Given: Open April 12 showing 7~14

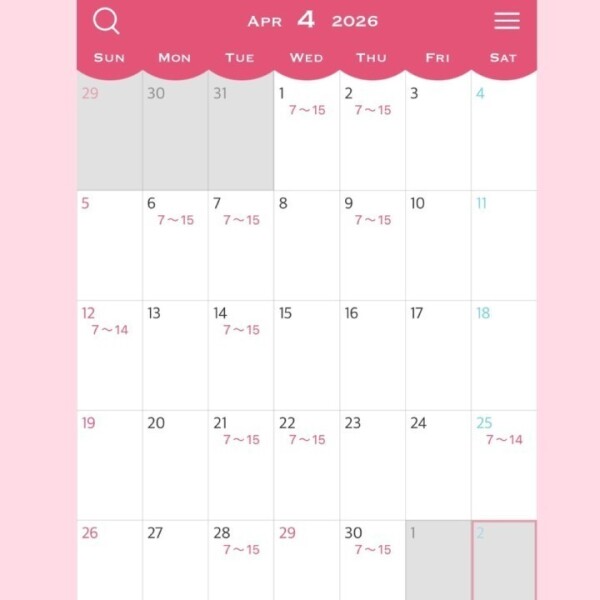Looking at the screenshot, I should [109, 355].
